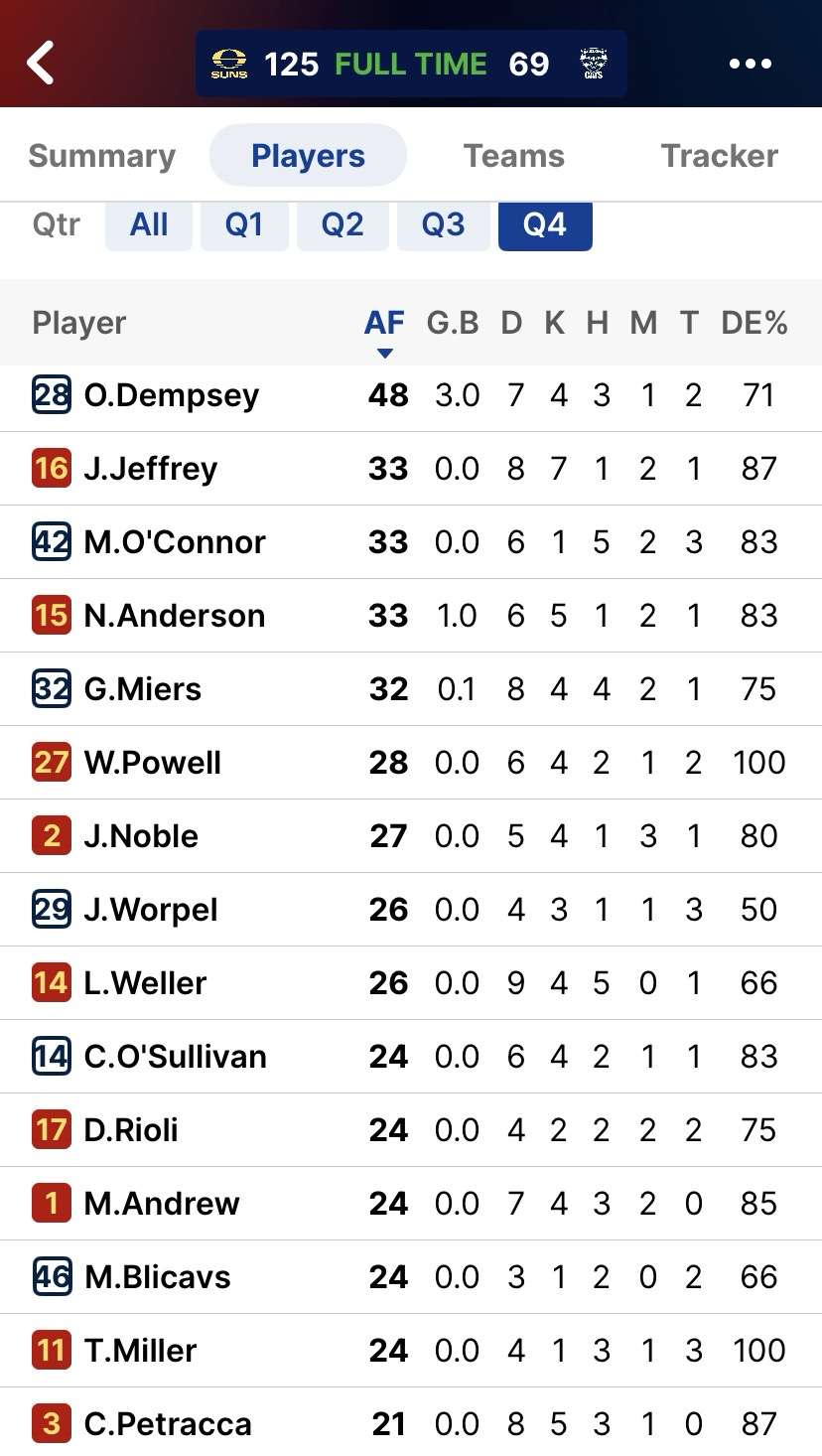The image size is (822, 1456).
Task: Show Q2 player stats
Action: [342, 225]
